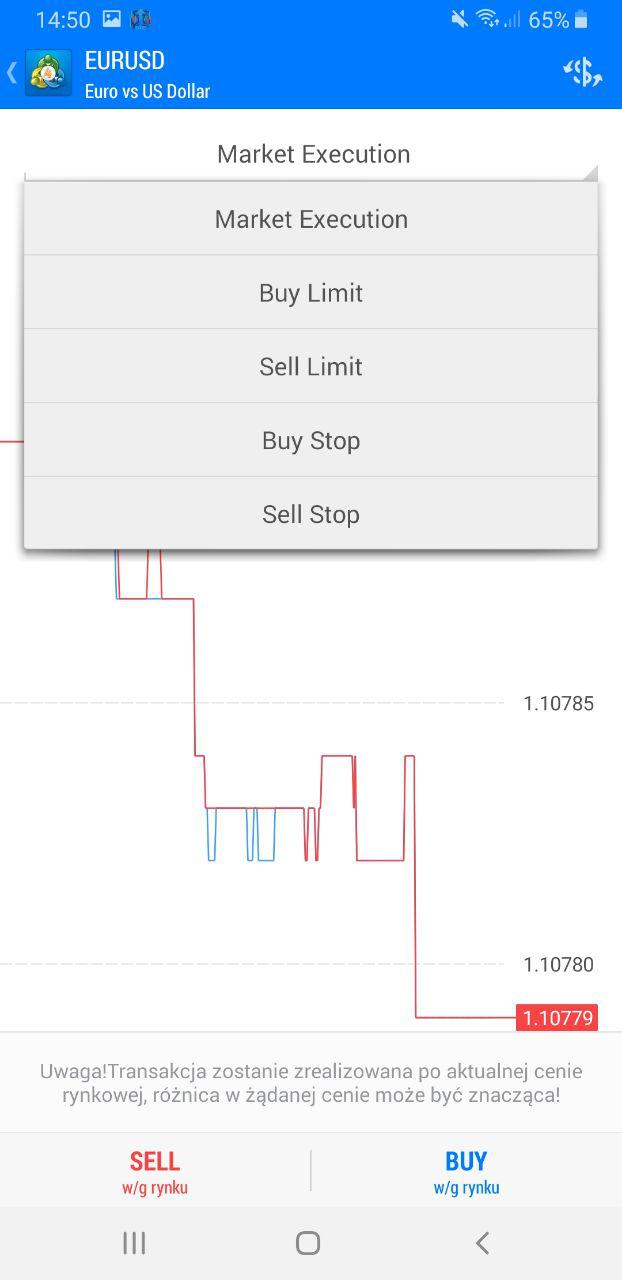Image resolution: width=622 pixels, height=1280 pixels.
Task: Open recent apps from navigation bar
Action: [134, 1243]
